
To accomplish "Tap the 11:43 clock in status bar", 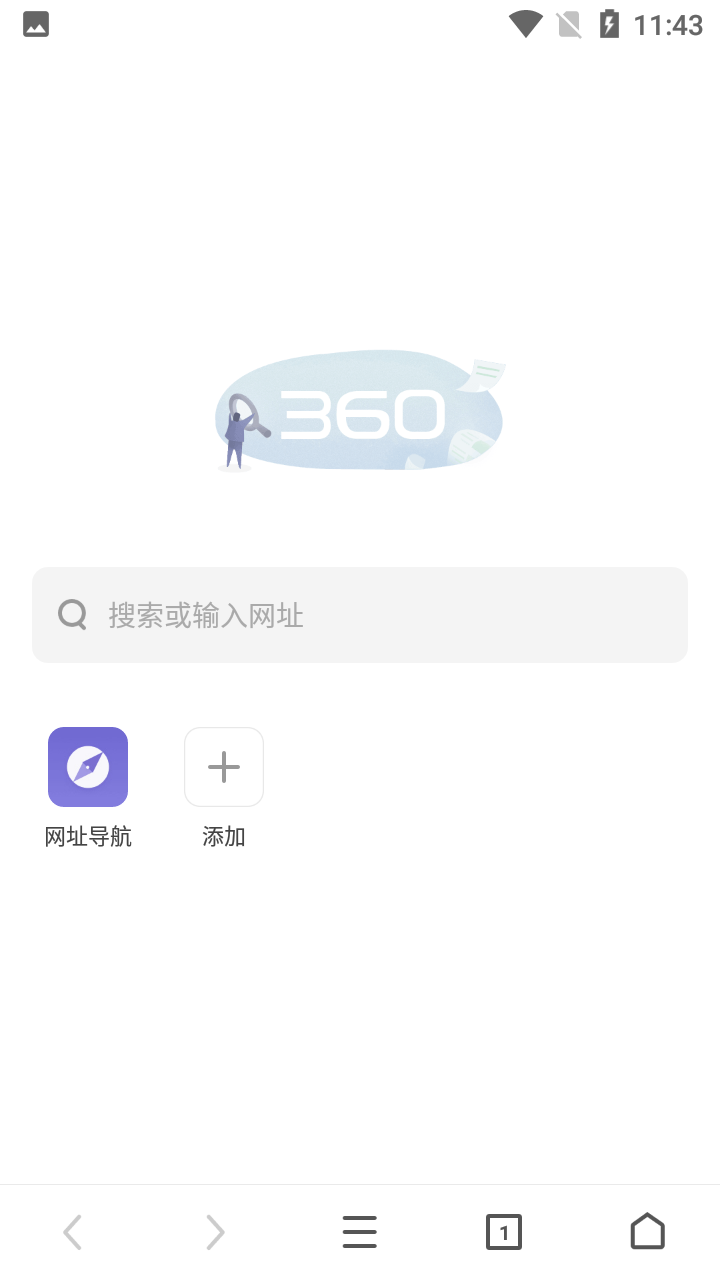I will tap(665, 24).
